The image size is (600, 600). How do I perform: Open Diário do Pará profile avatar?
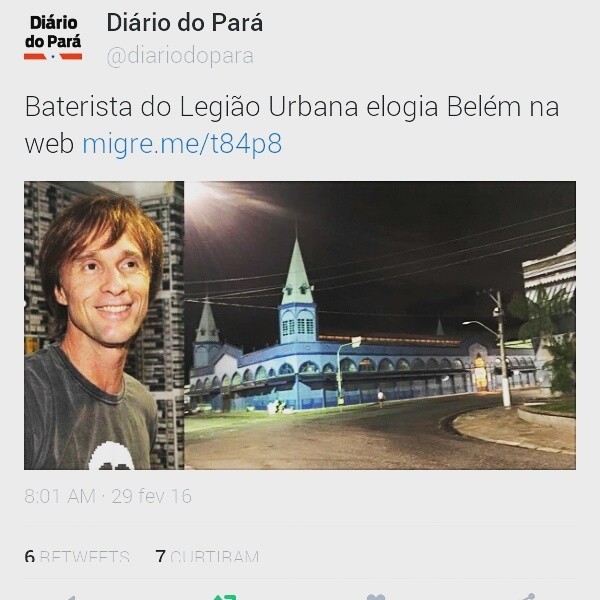coord(53,38)
